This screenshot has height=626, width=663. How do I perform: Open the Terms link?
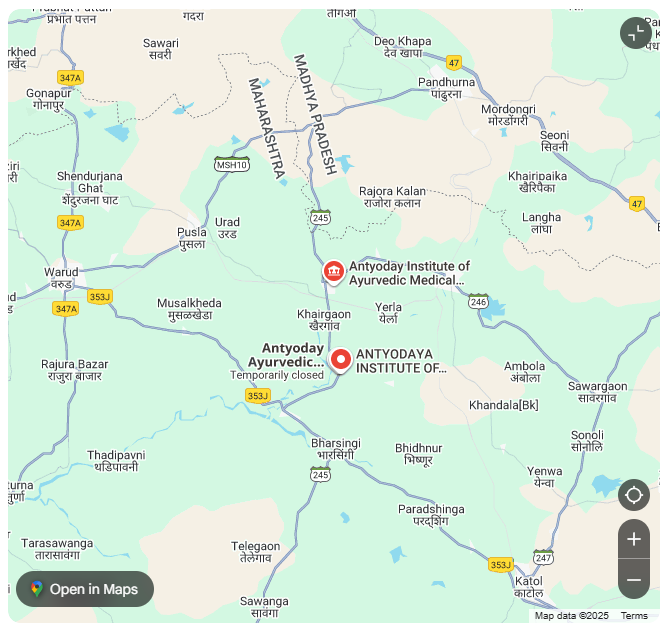(634, 616)
